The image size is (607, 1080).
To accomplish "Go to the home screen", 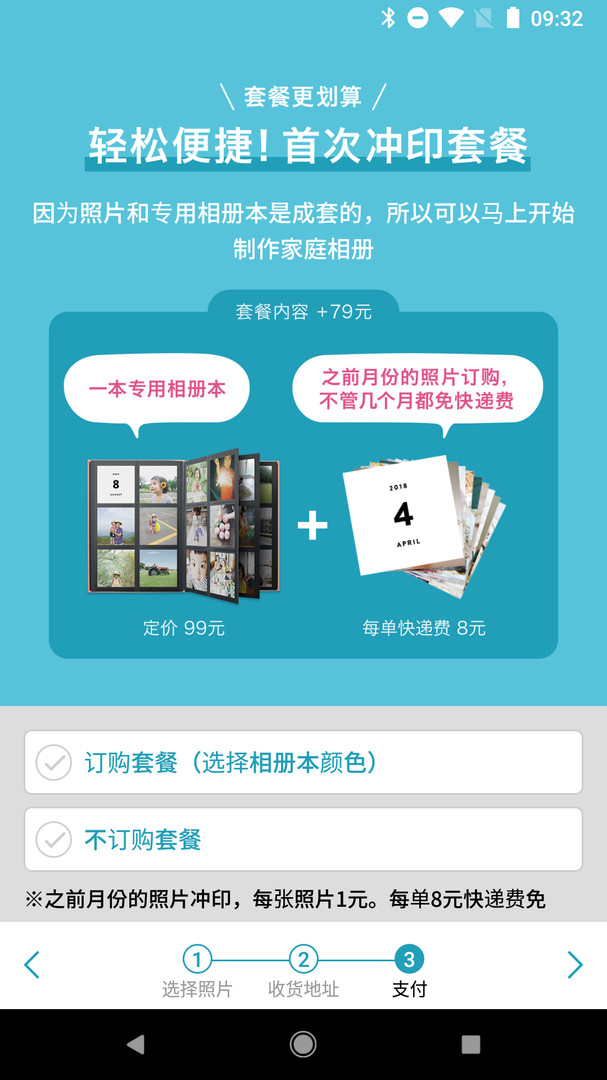I will (303, 1044).
